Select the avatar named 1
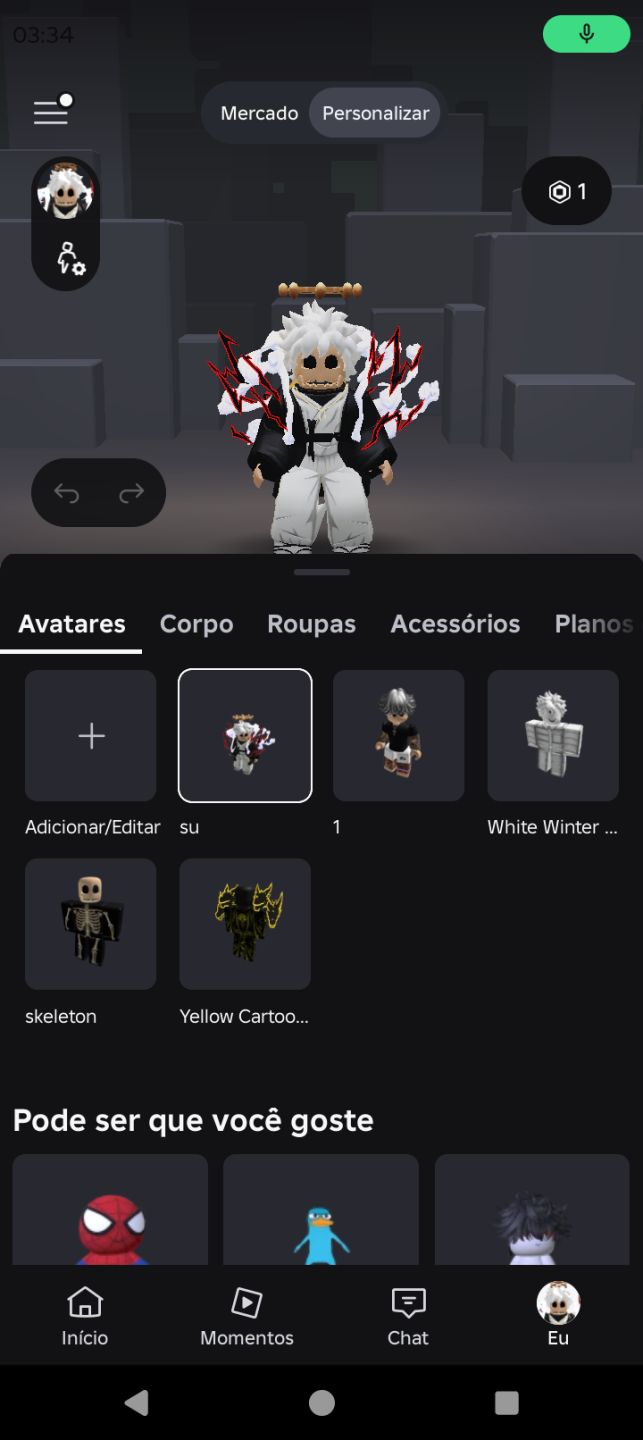The image size is (643, 1440). [398, 735]
